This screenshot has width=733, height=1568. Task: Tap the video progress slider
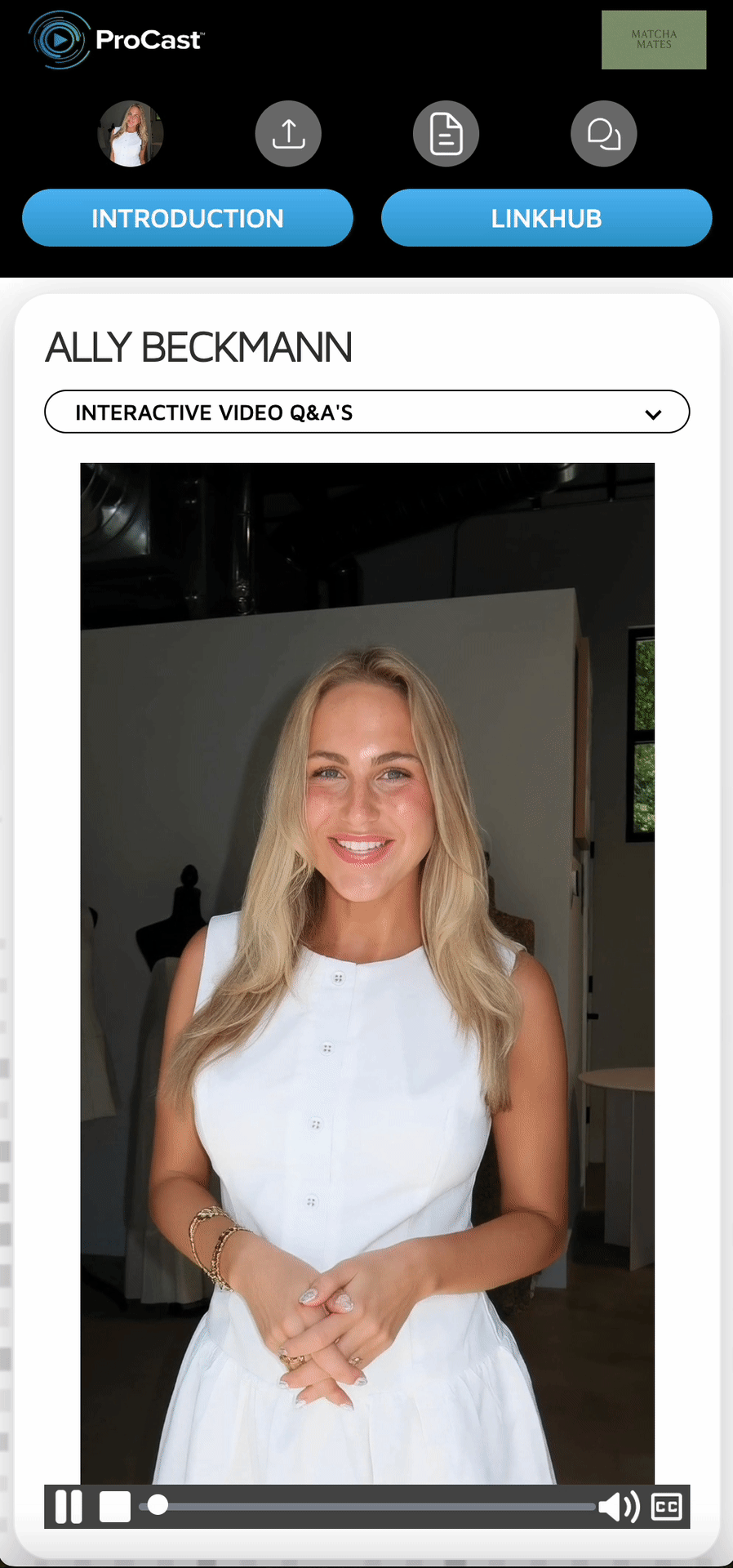tap(367, 1506)
